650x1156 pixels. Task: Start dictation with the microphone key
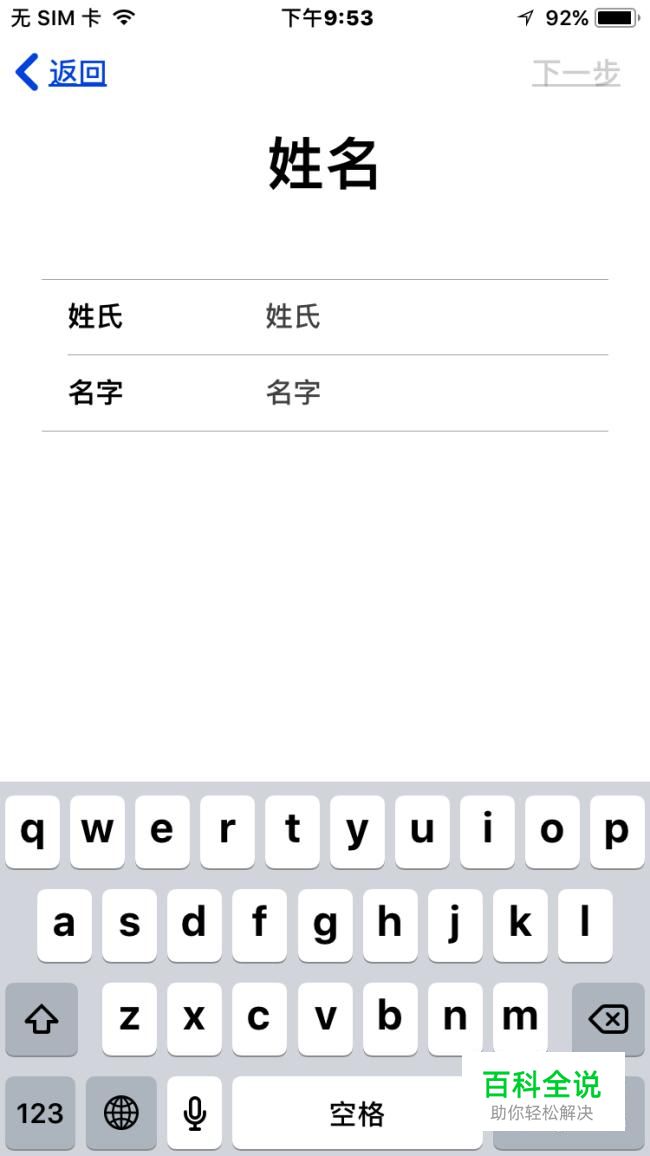point(194,1112)
